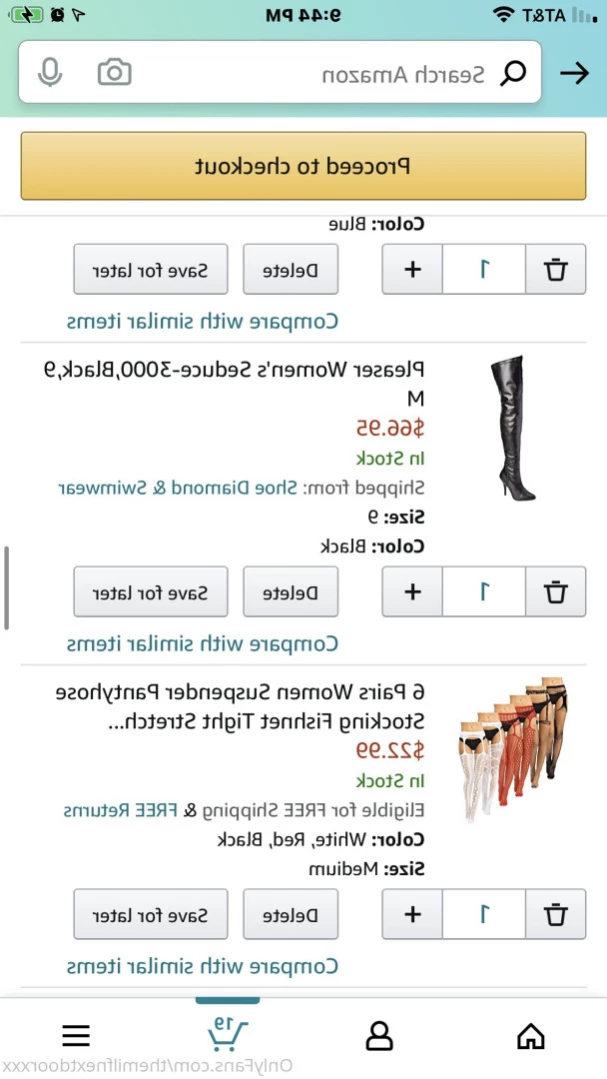
Task: Proceed to checkout
Action: pyautogui.click(x=303, y=165)
